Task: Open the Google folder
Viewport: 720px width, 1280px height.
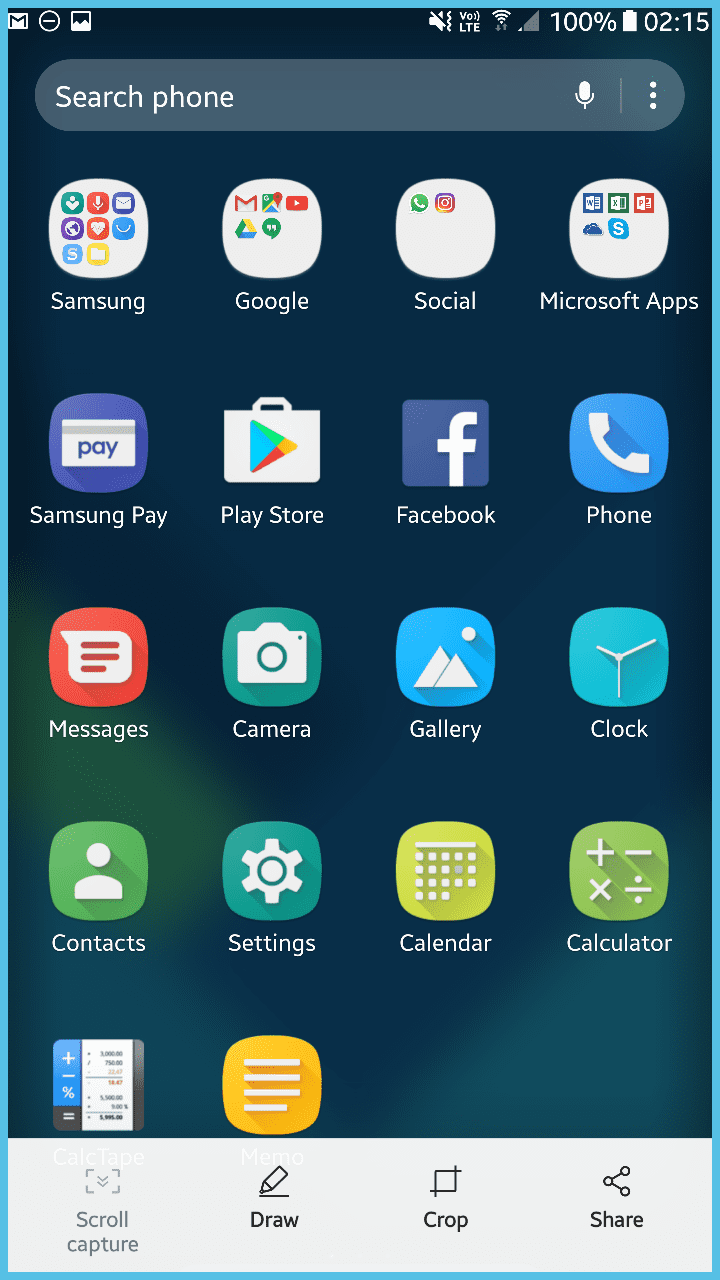Action: 272,229
